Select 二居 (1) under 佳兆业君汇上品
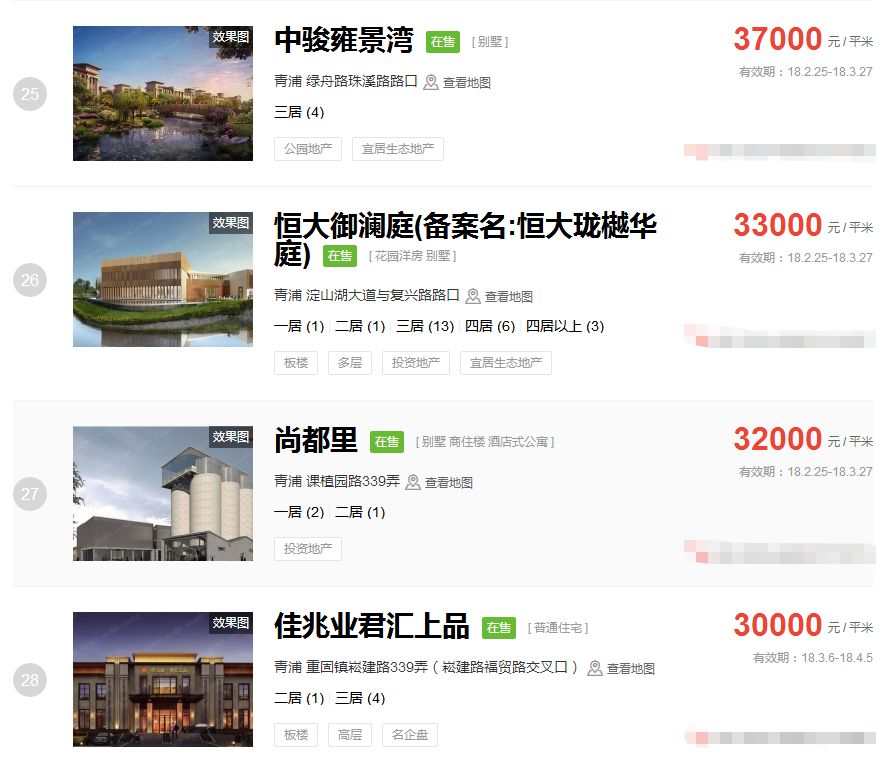Image resolution: width=887 pixels, height=763 pixels. 299,698
